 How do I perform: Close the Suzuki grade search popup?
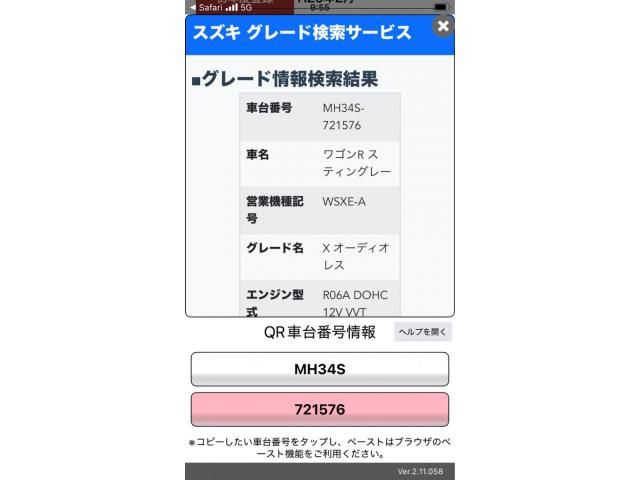(443, 27)
